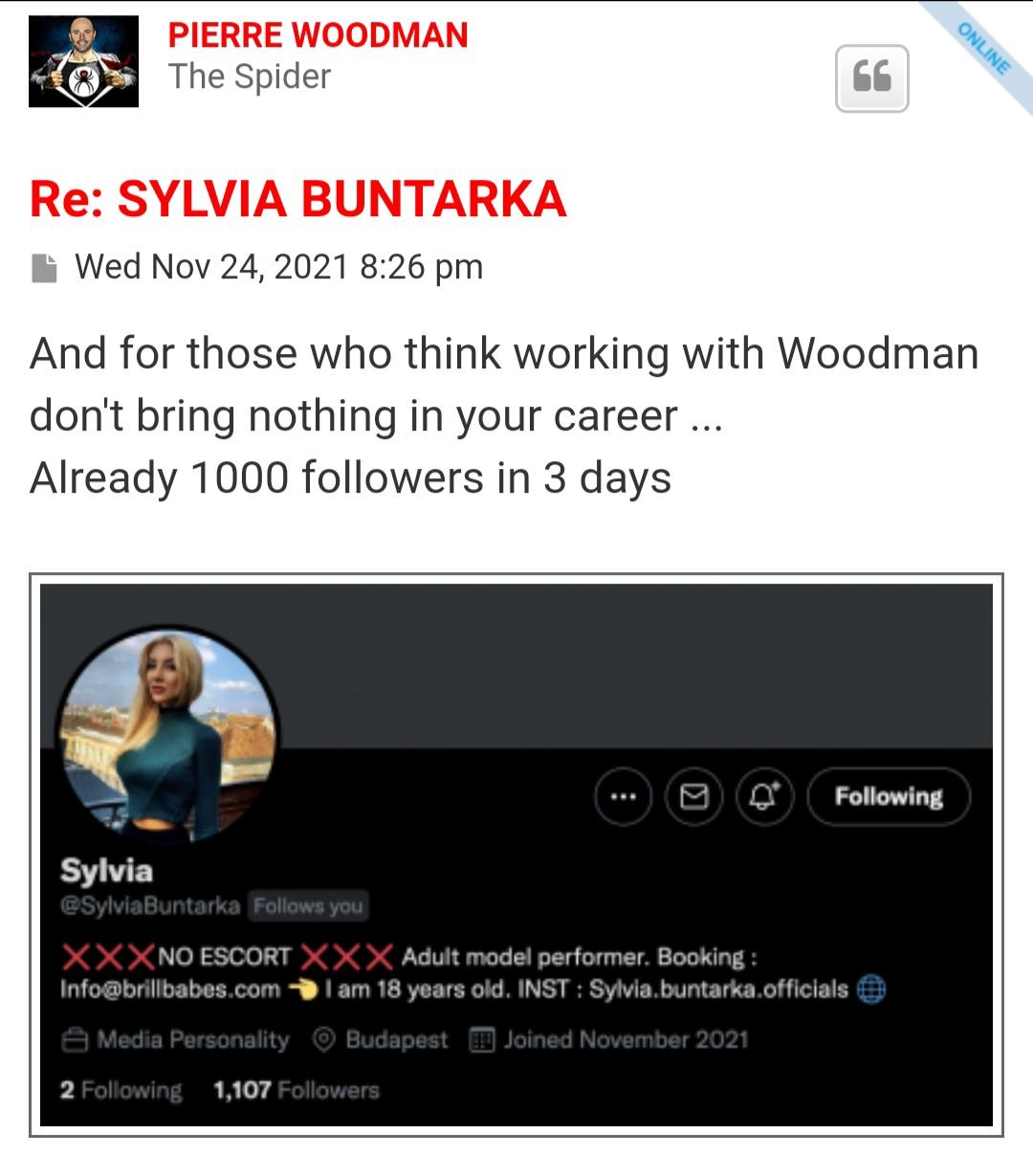This screenshot has height=1176, width=1033.
Task: Tap the post permalink icon beside date
Action: click(x=44, y=268)
